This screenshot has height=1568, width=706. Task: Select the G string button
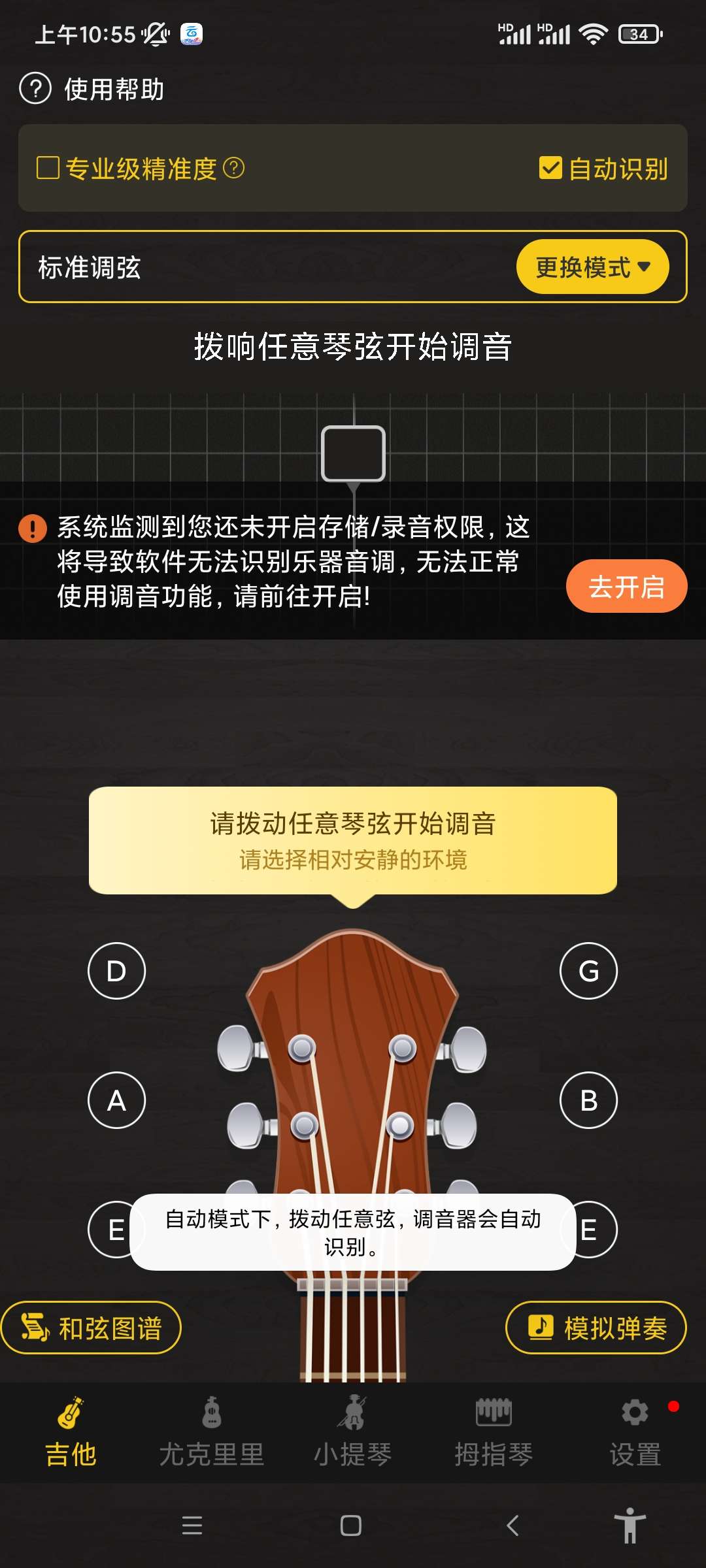click(x=588, y=971)
